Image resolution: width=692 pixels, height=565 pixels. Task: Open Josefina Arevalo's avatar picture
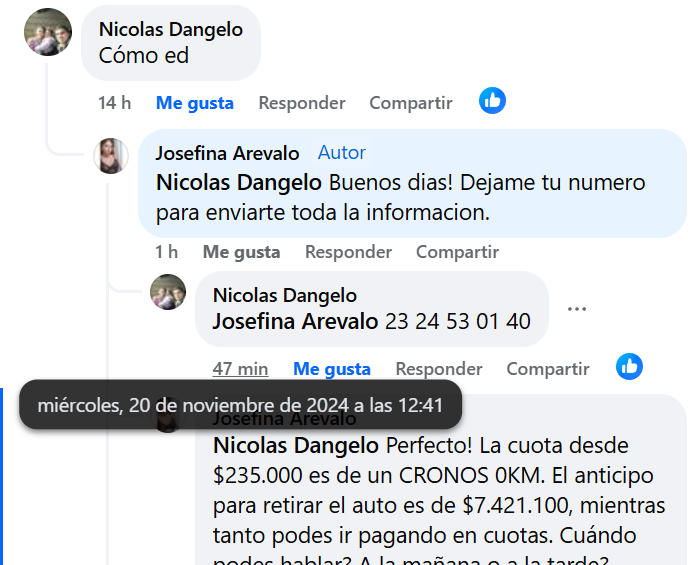(x=111, y=156)
